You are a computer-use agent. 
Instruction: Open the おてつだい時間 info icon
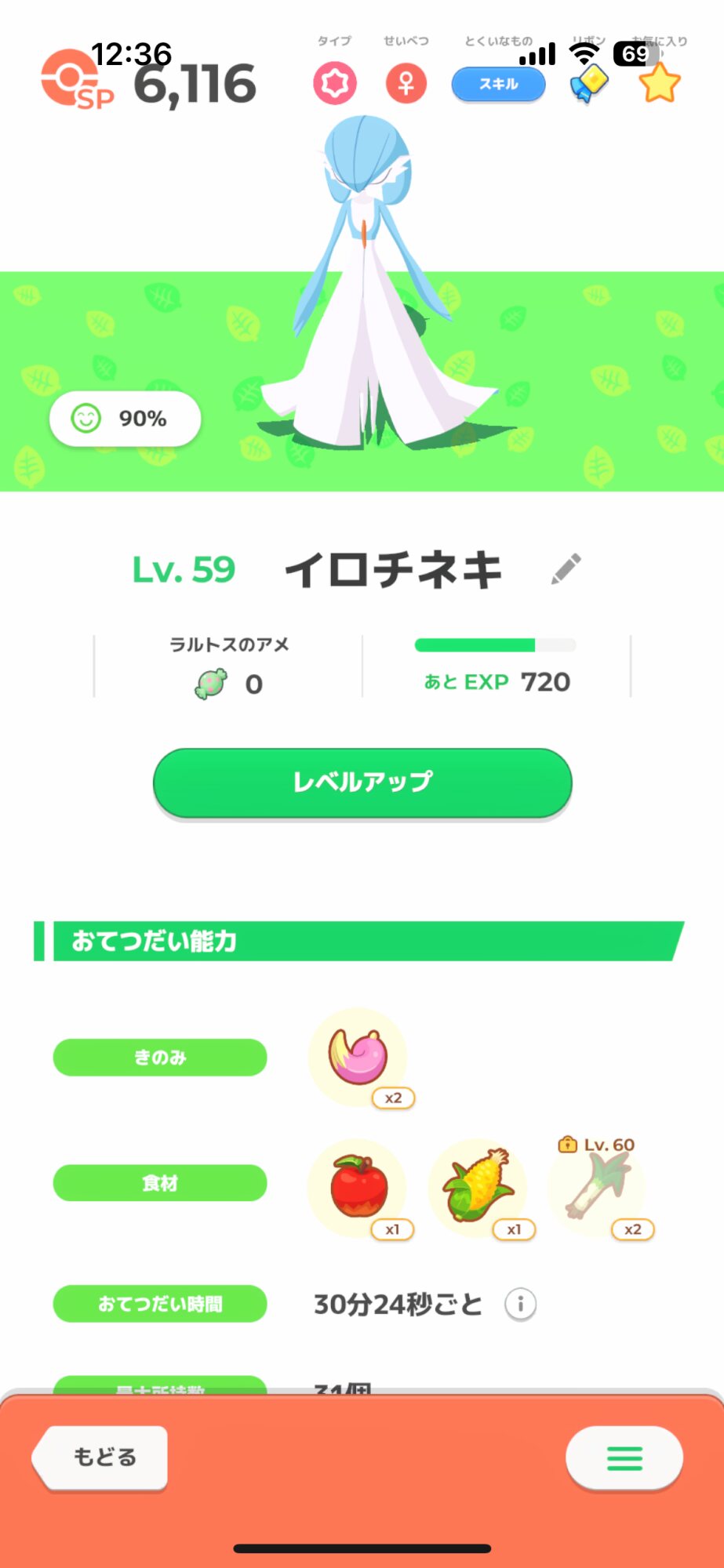[520, 1305]
